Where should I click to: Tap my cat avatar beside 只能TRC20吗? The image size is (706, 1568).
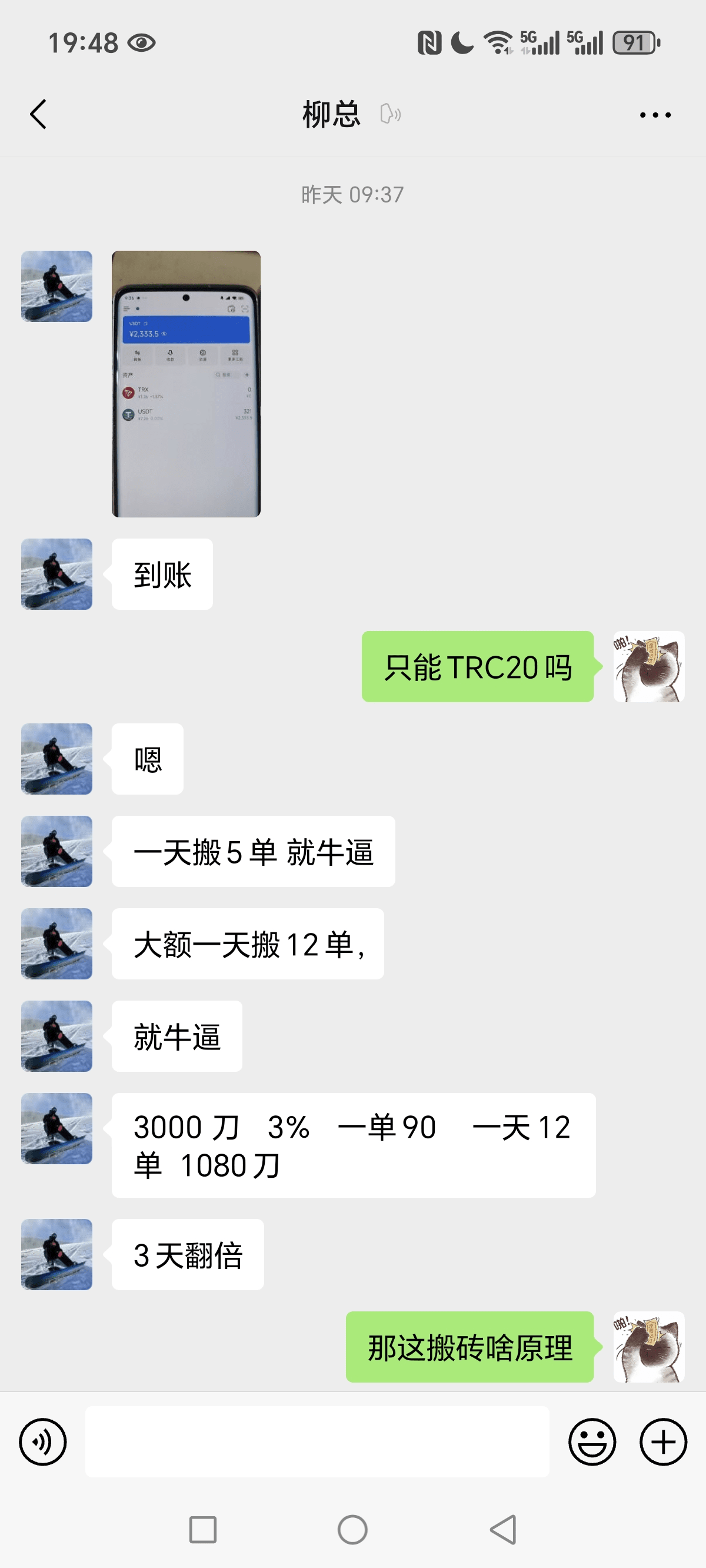click(x=648, y=666)
